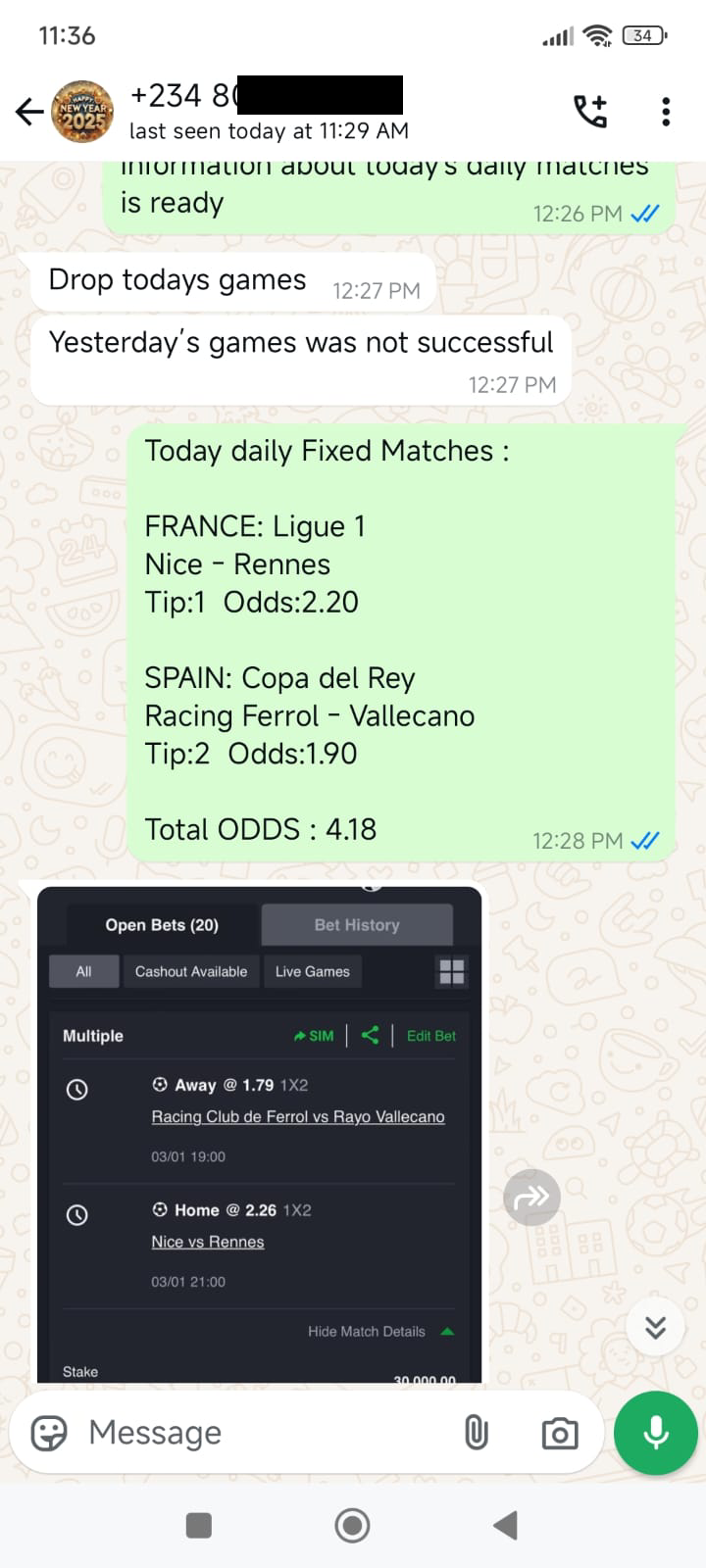The width and height of the screenshot is (706, 1568).
Task: Record a voice message
Action: (655, 1433)
